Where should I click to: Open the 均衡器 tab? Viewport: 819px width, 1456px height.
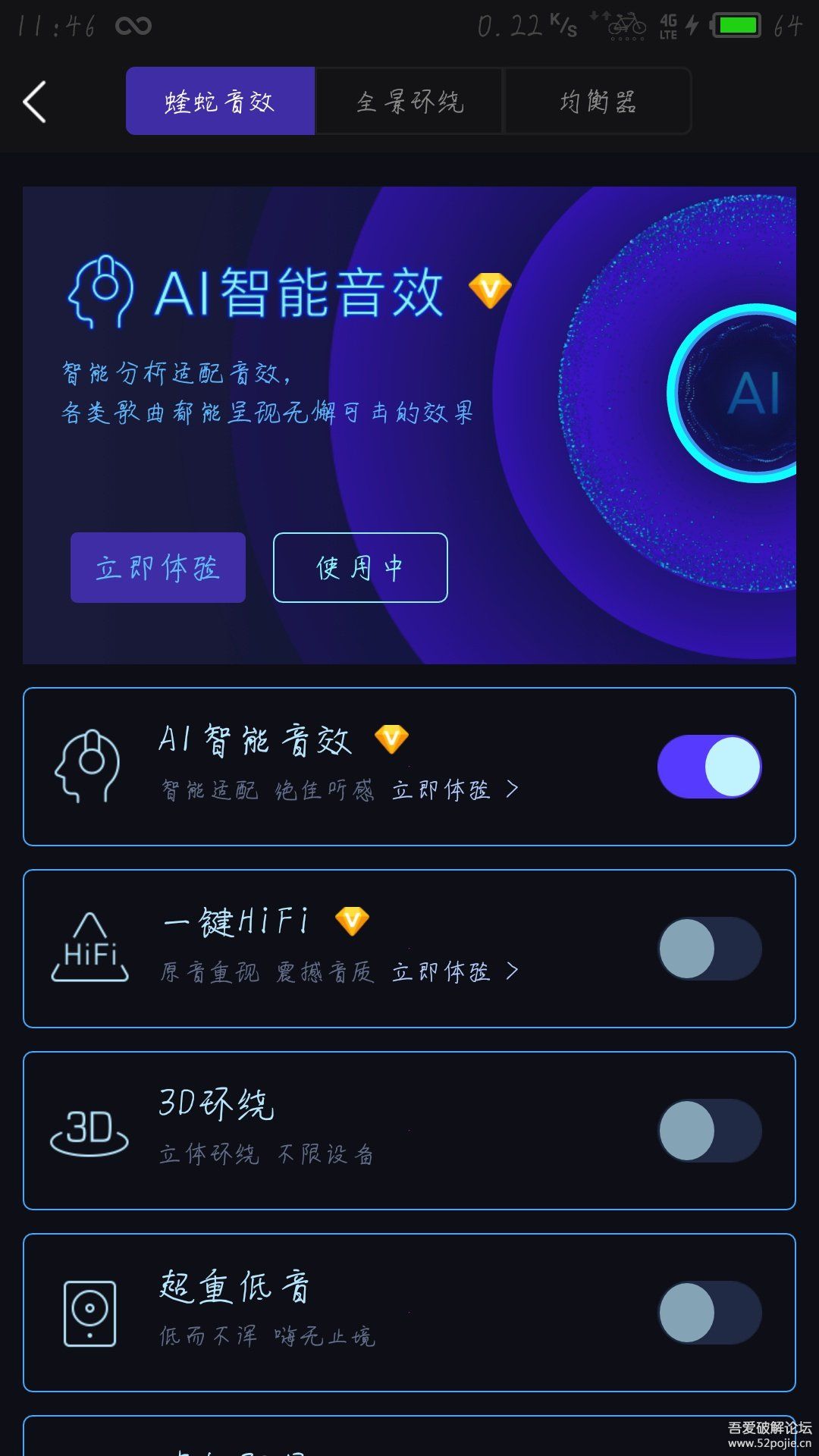pyautogui.click(x=598, y=101)
